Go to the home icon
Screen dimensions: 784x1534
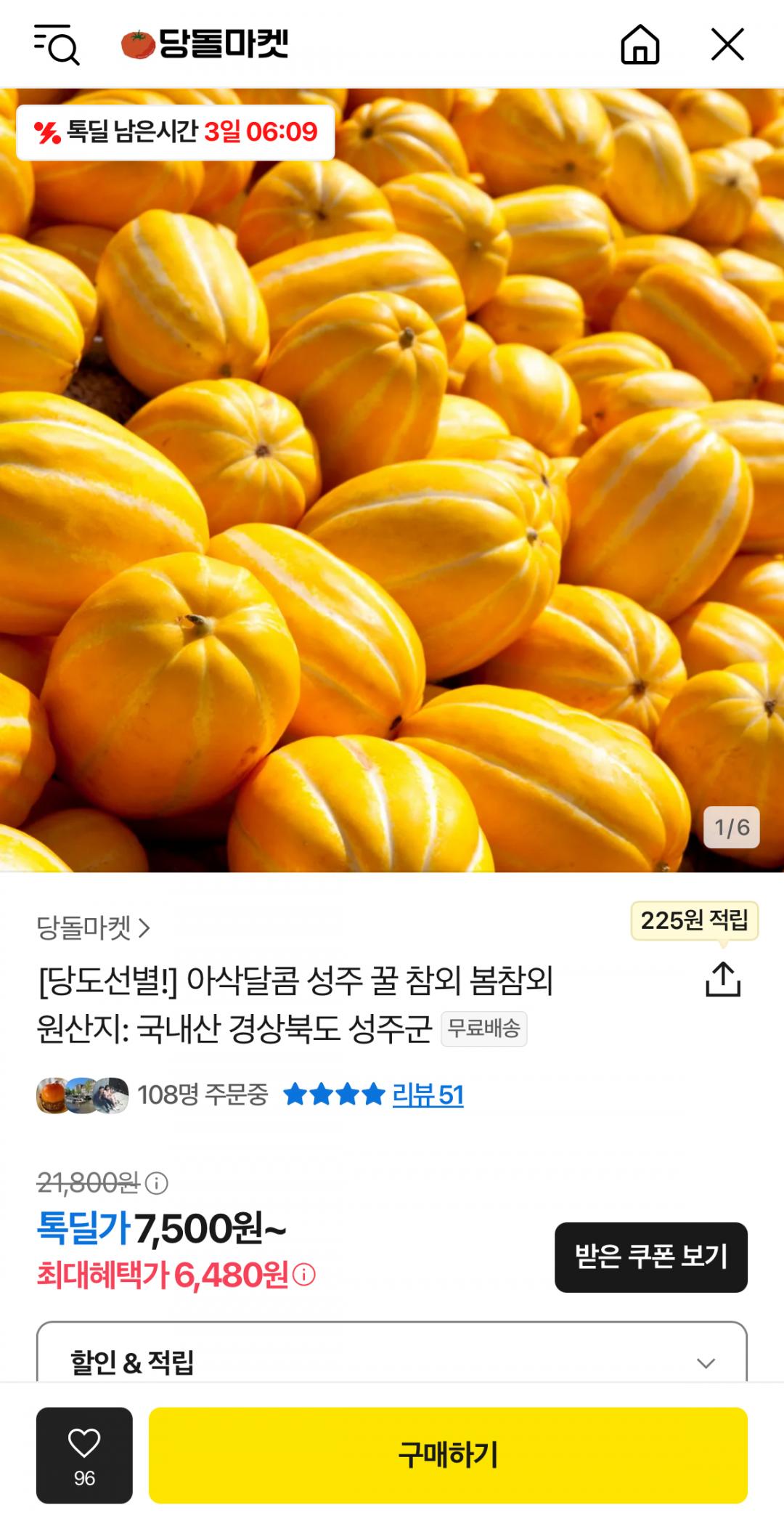point(640,44)
